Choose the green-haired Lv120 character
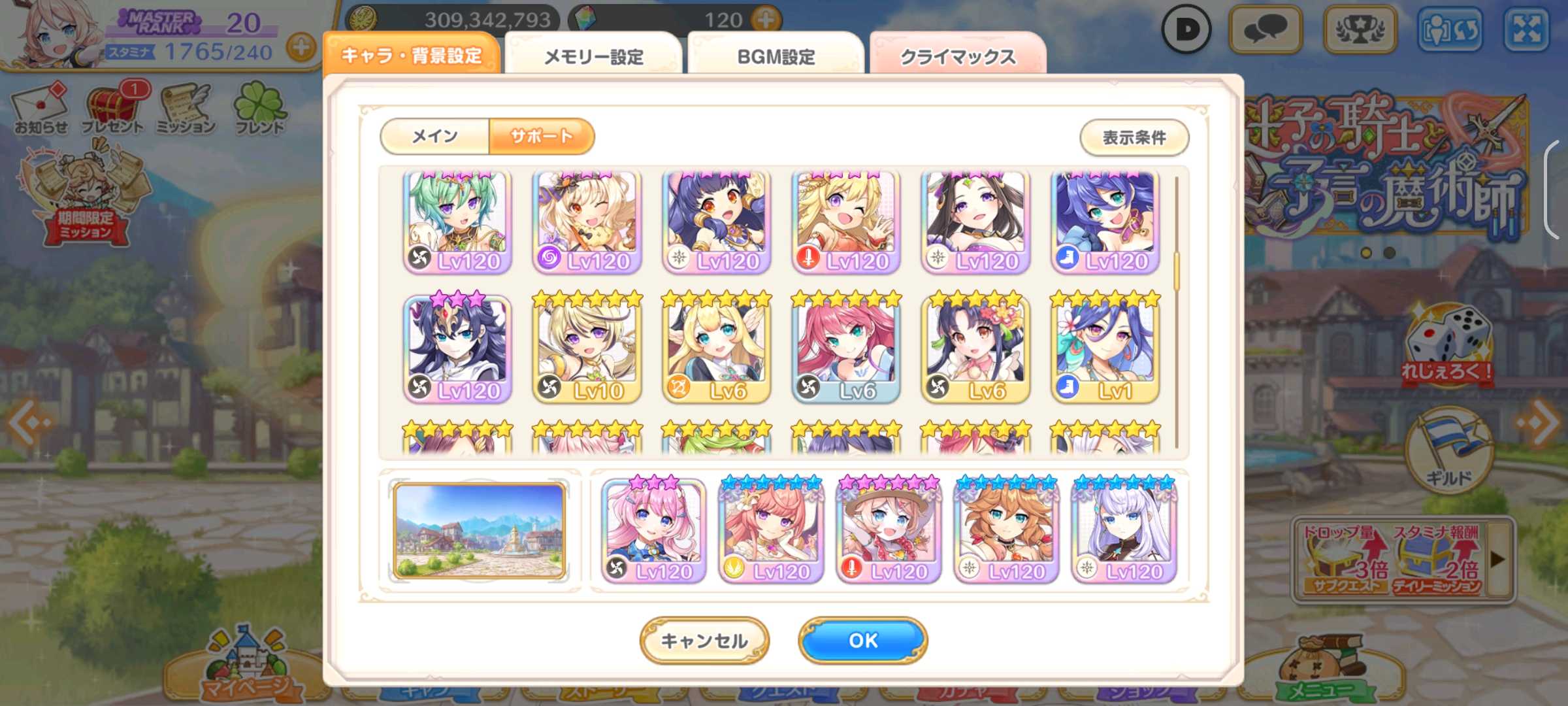Screen dimensions: 1568x706 pos(457,221)
